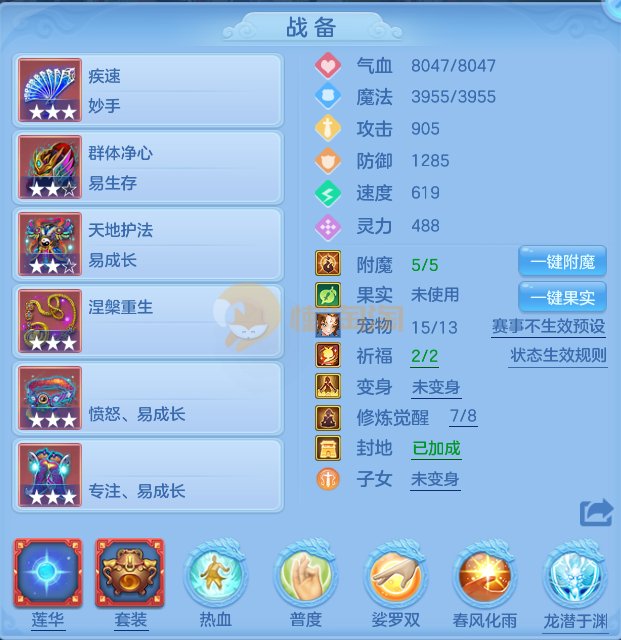Open the 天地护法 equipment card
The height and width of the screenshot is (640, 621).
[150, 244]
